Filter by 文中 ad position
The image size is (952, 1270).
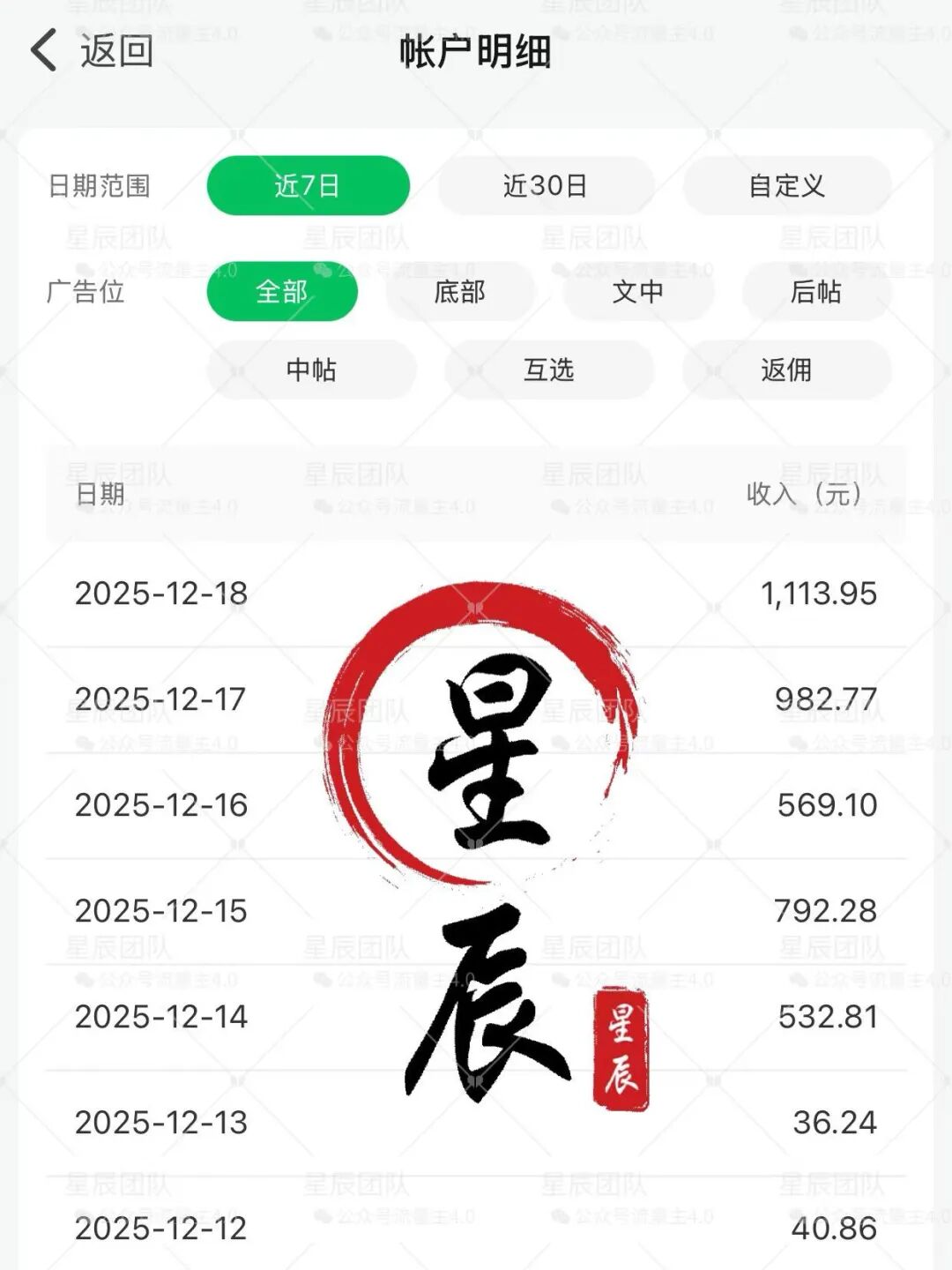click(x=638, y=293)
